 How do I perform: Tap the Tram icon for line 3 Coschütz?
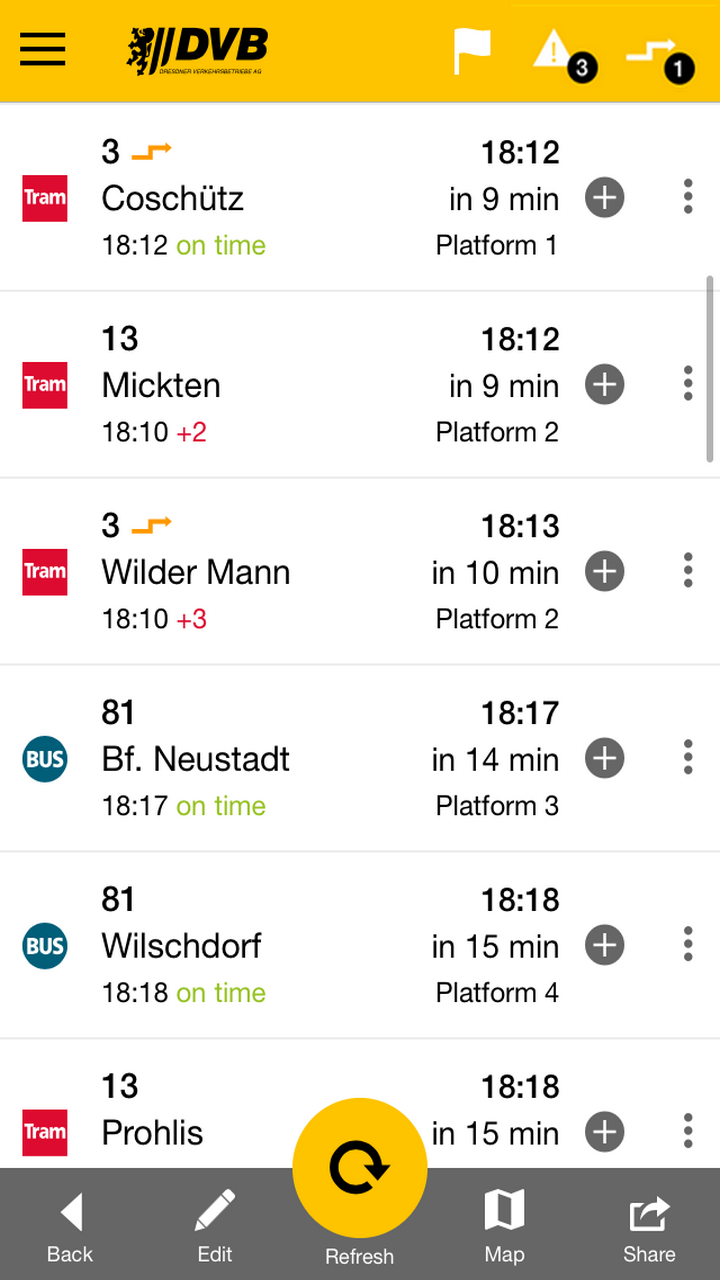click(44, 198)
